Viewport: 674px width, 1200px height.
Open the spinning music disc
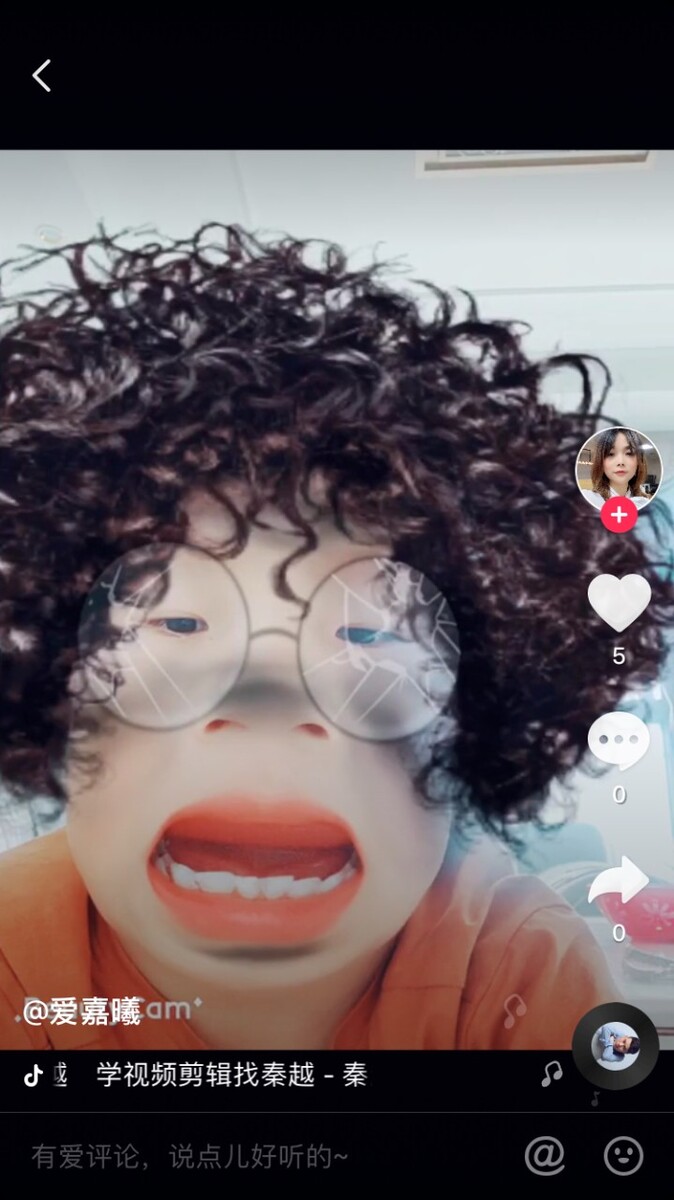tap(615, 1046)
